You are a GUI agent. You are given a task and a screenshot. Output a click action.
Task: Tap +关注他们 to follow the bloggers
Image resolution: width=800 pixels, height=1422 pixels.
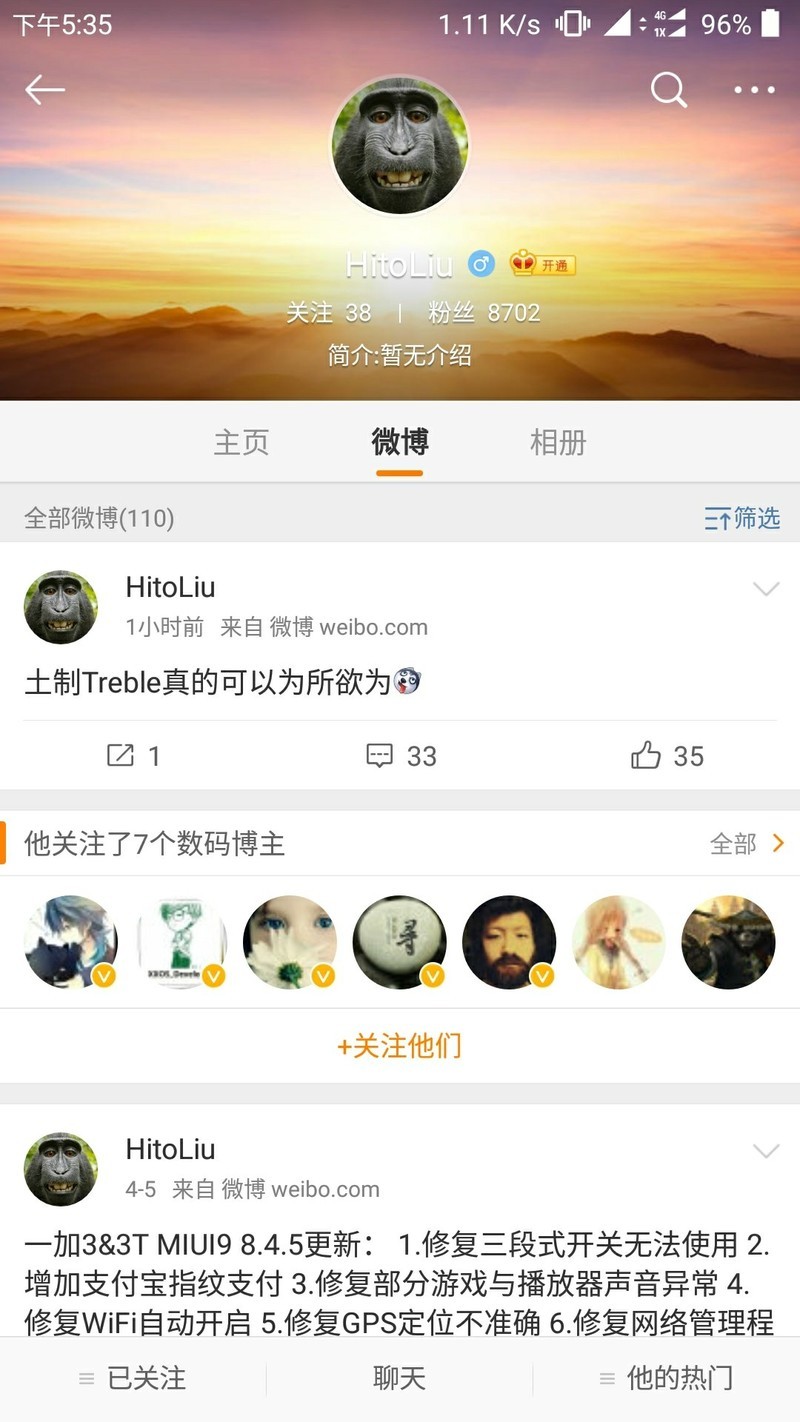click(x=400, y=1046)
